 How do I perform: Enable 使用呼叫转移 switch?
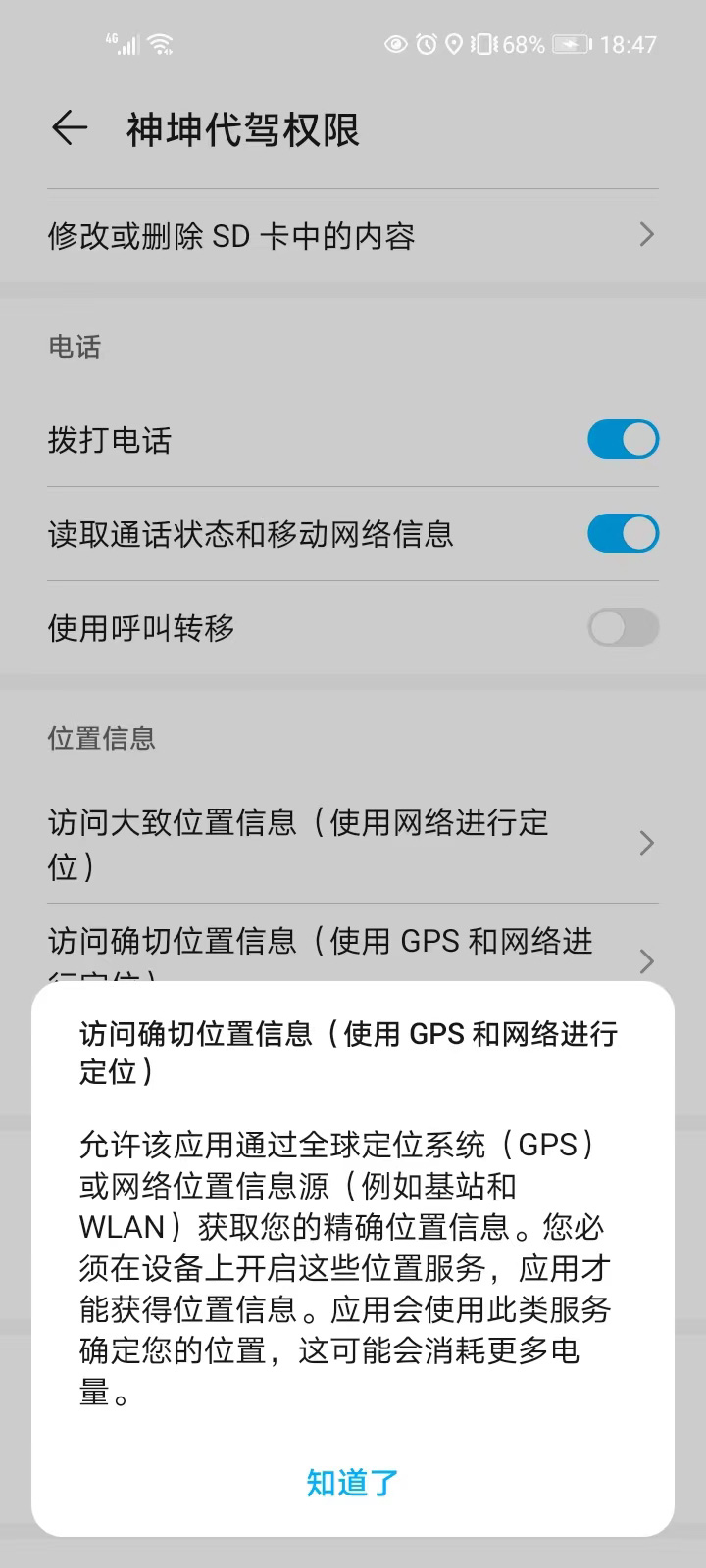click(623, 628)
